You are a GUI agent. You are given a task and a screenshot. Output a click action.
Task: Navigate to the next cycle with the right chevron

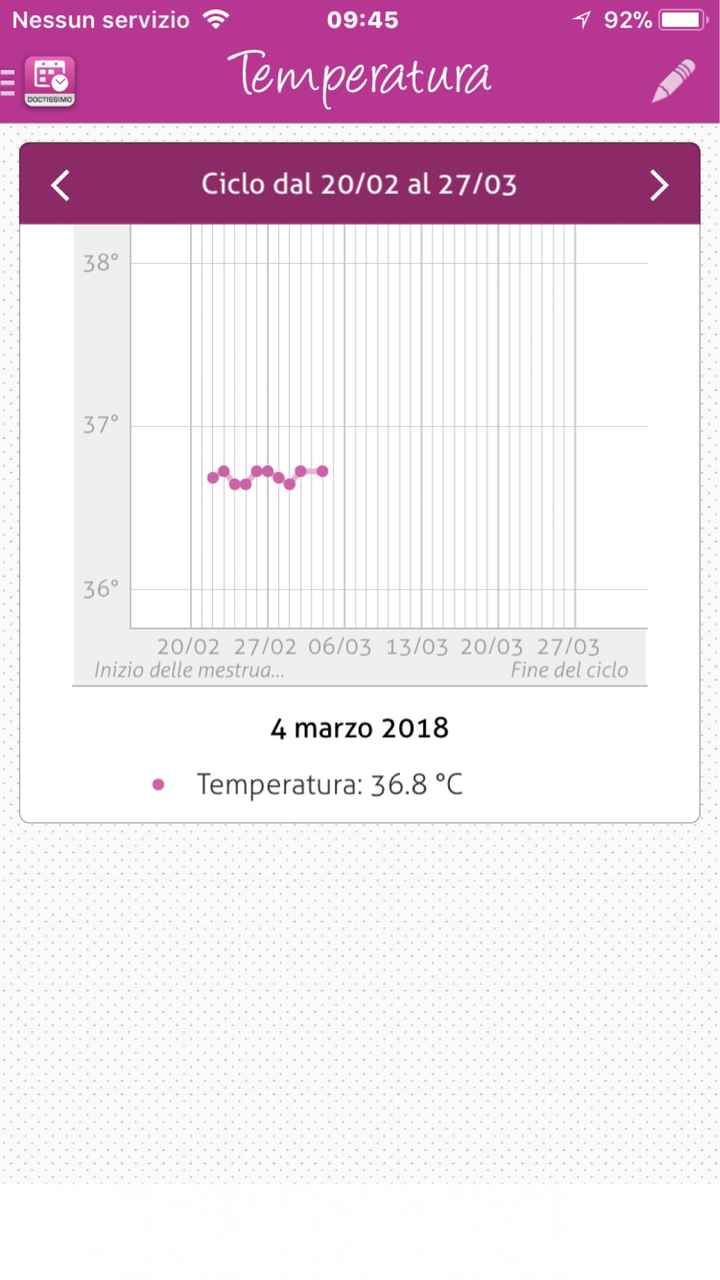pyautogui.click(x=659, y=184)
